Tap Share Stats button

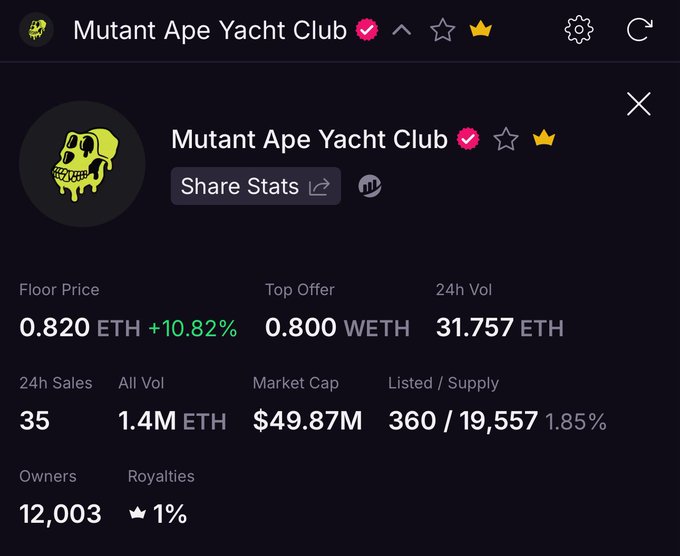[255, 186]
